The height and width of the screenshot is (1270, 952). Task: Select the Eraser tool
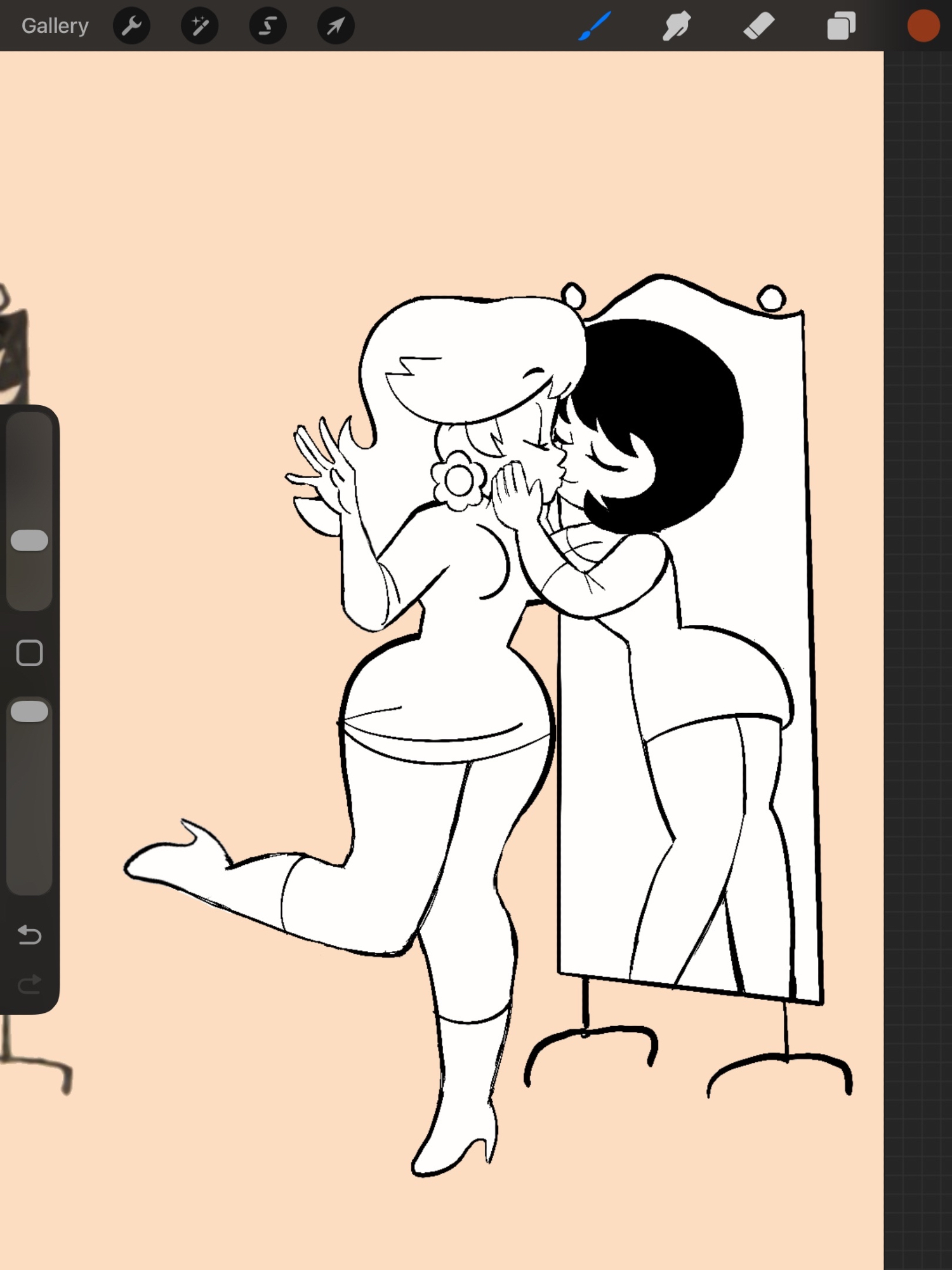click(x=758, y=26)
